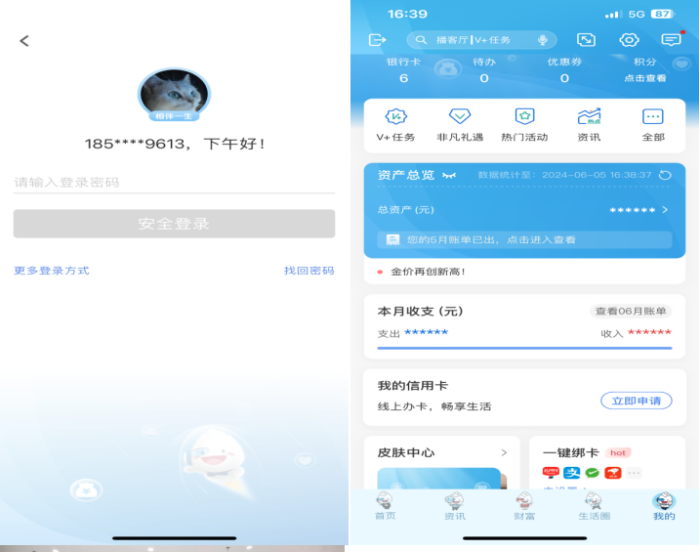This screenshot has width=700, height=552.
Task: Open the messages icon with red dot
Action: point(671,40)
